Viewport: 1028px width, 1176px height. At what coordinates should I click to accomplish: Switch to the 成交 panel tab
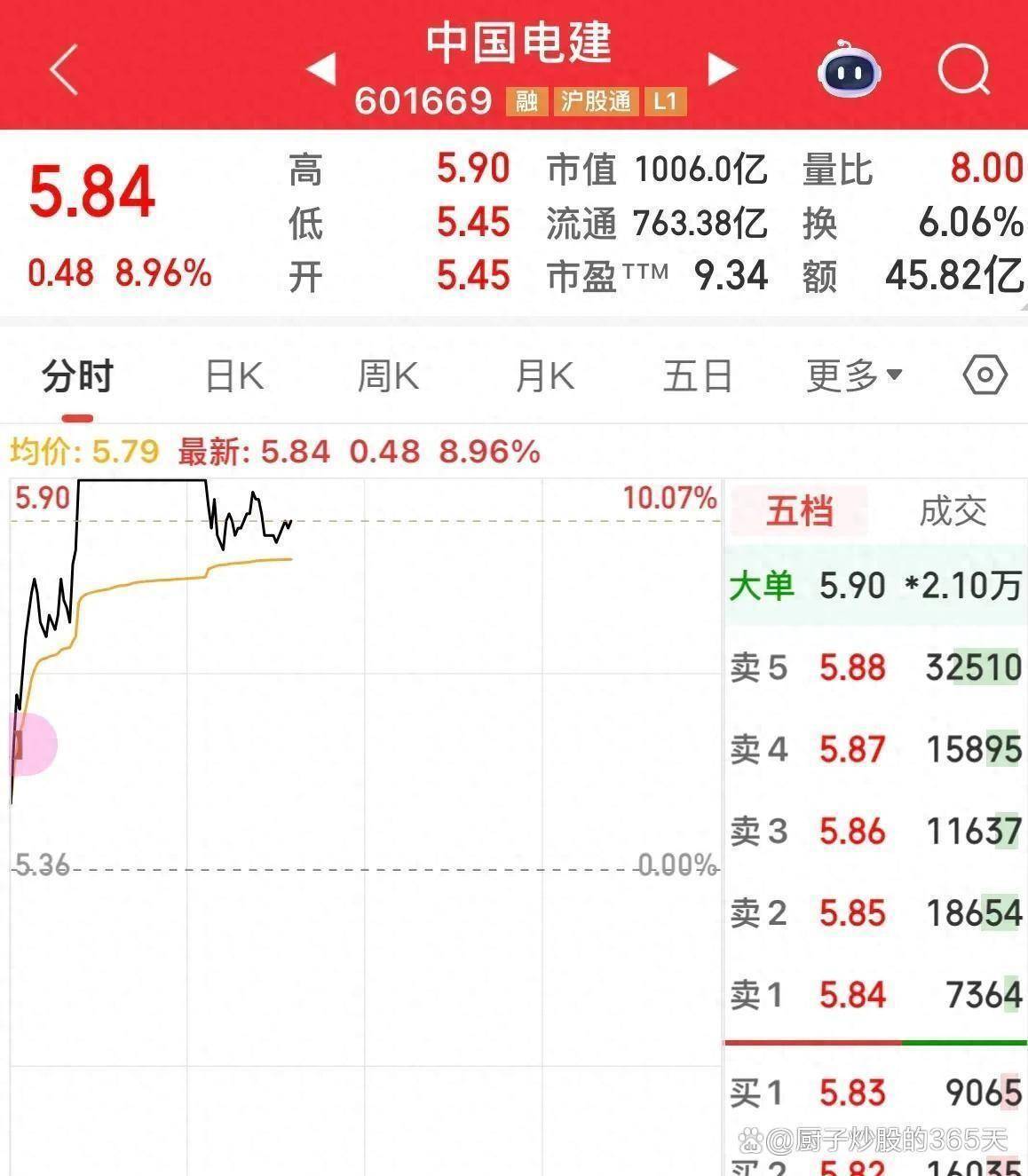tap(956, 511)
